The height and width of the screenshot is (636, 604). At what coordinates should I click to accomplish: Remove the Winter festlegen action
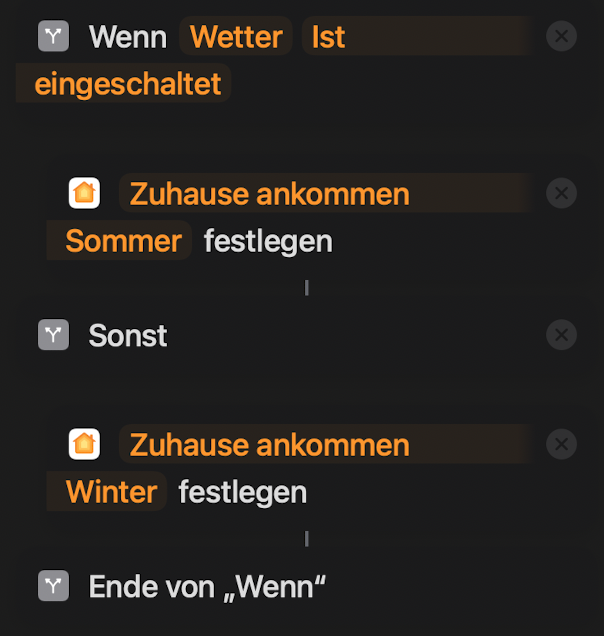[562, 444]
